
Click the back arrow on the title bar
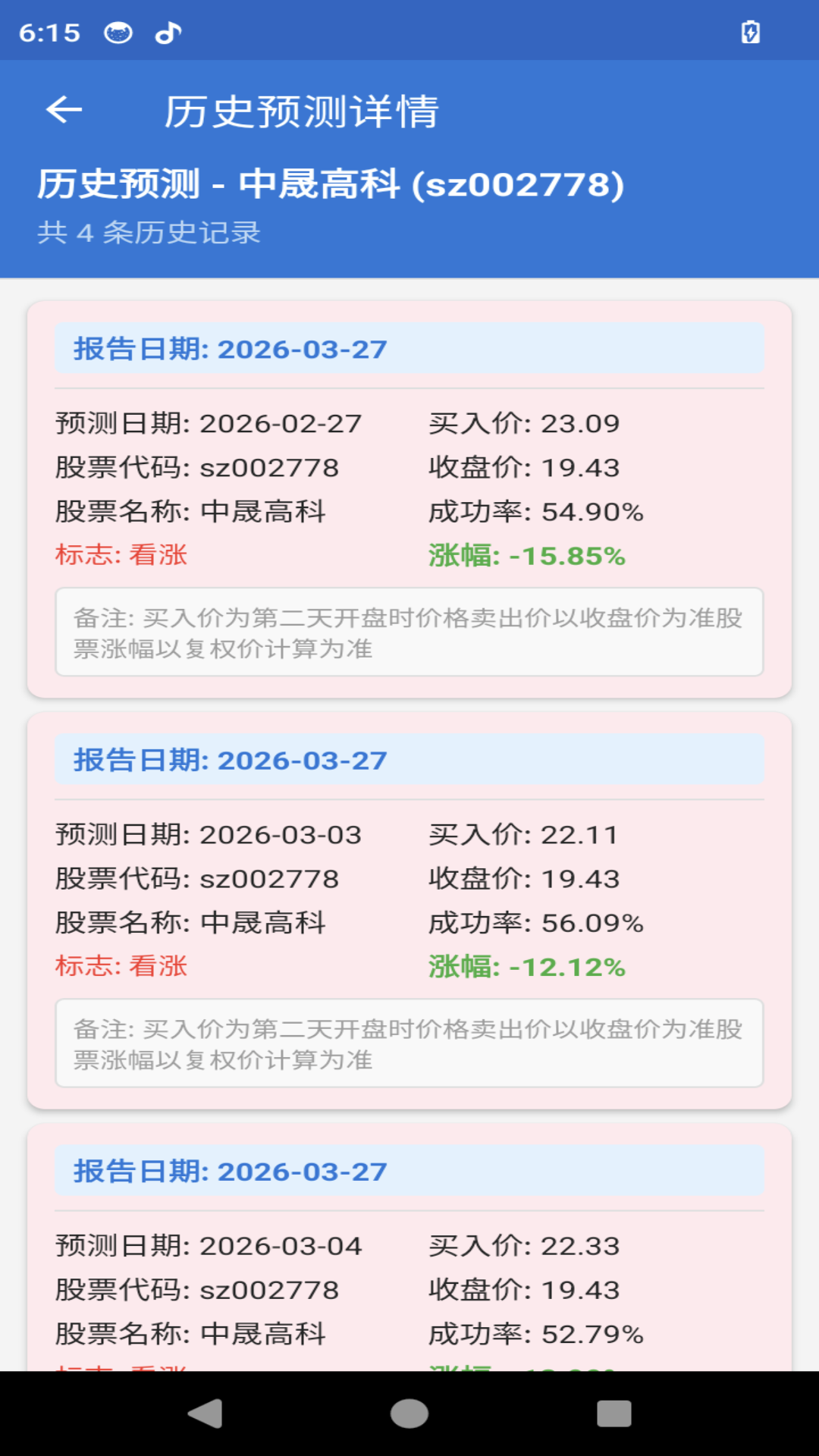64,110
